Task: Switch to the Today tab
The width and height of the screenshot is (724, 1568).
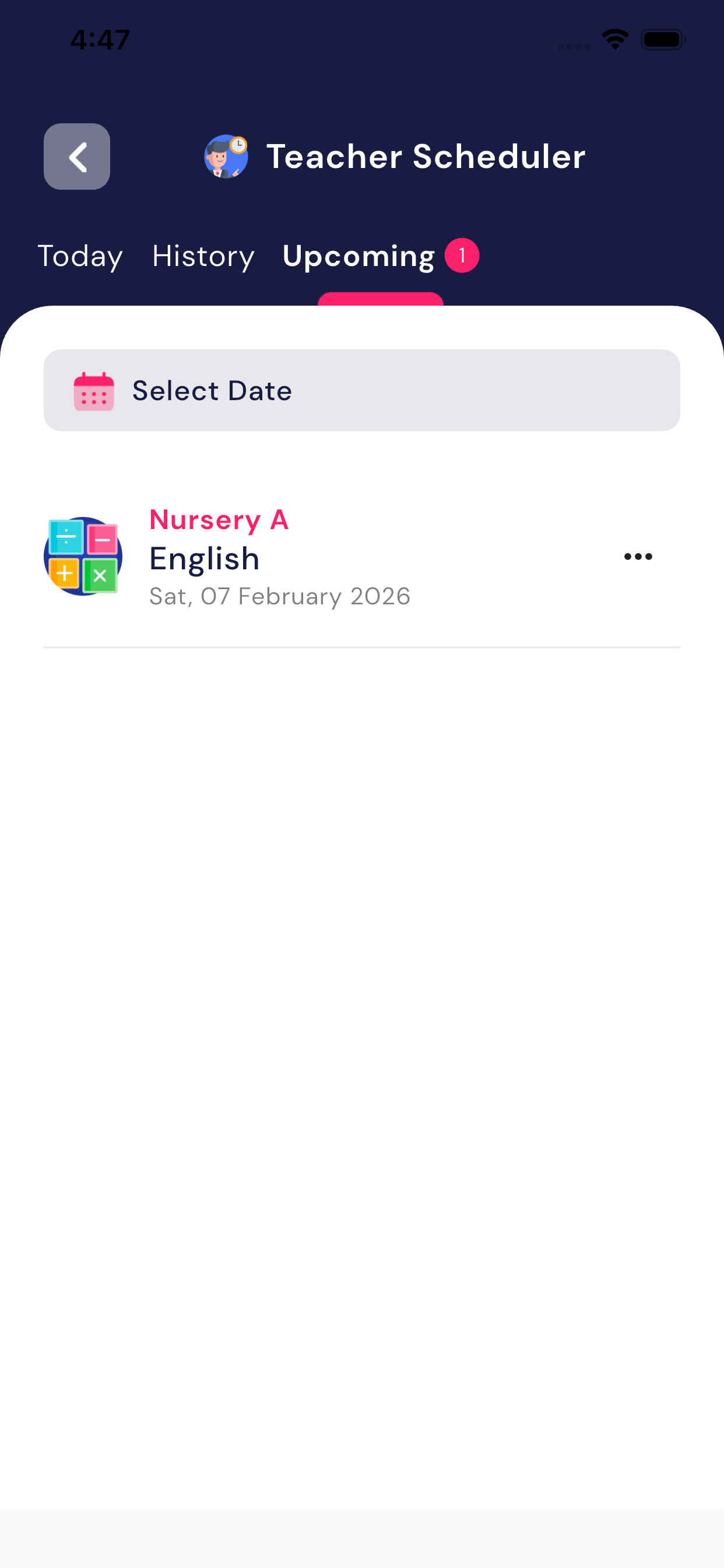Action: [80, 256]
